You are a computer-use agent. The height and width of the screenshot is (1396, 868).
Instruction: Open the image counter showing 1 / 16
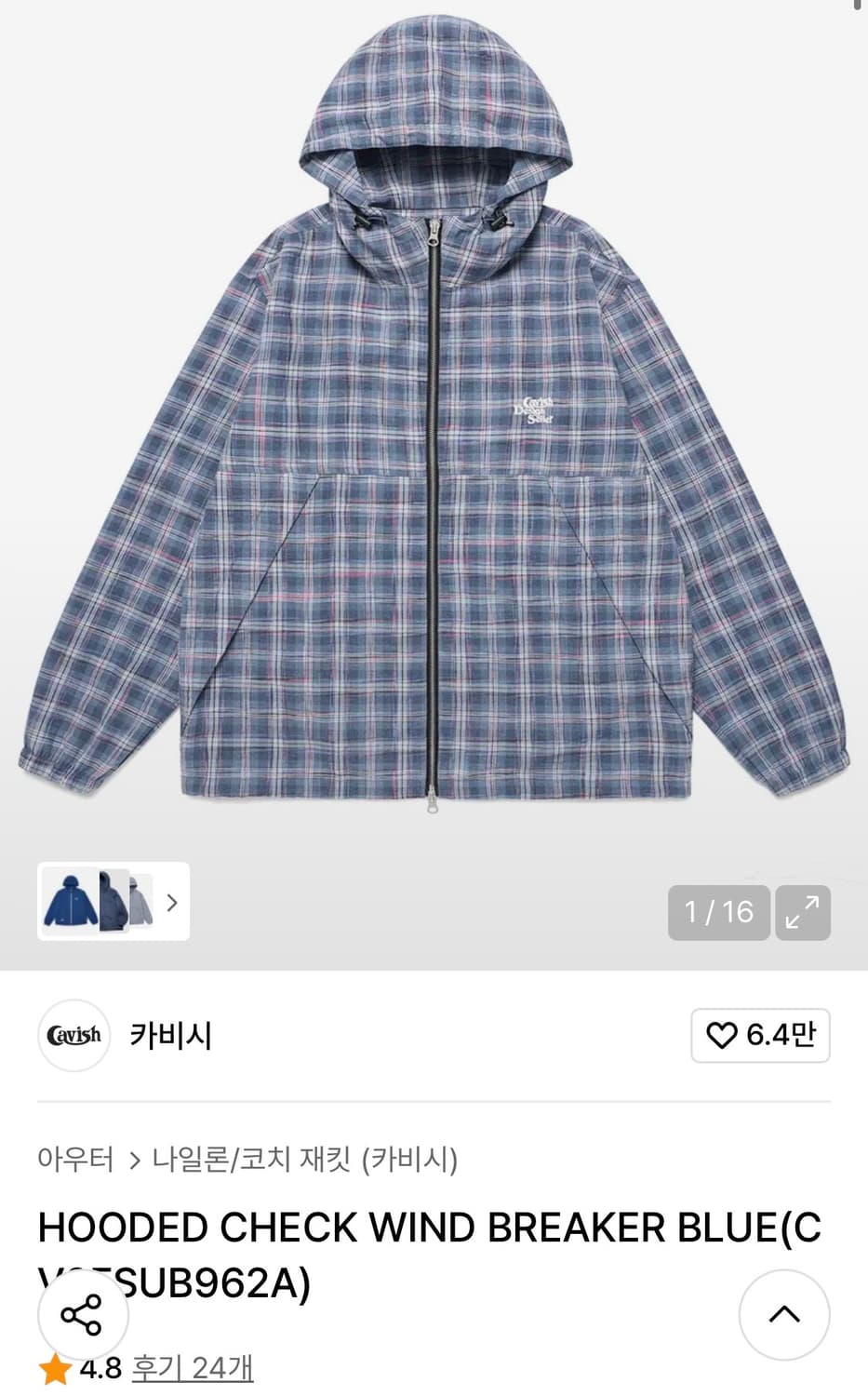718,913
